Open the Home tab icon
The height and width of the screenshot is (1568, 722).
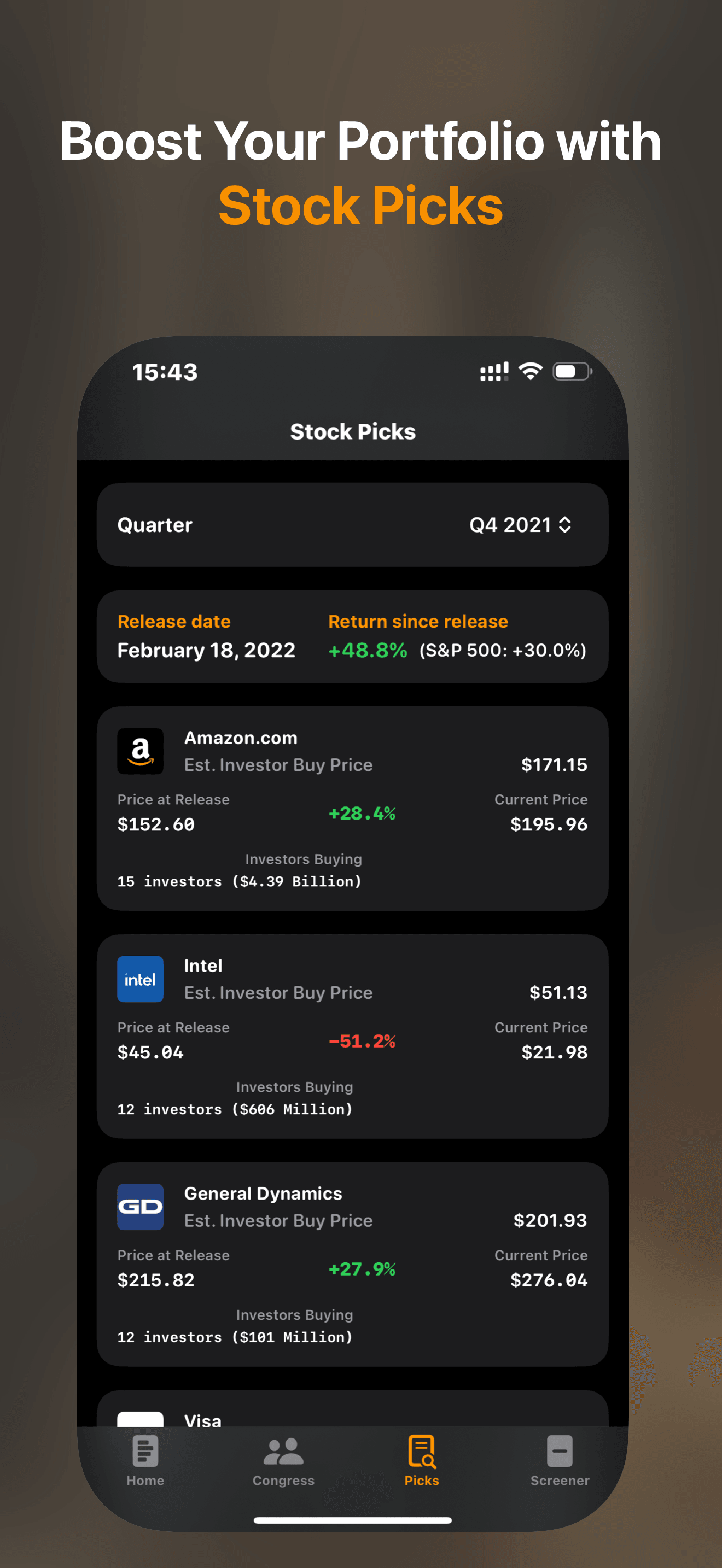pos(145,1452)
